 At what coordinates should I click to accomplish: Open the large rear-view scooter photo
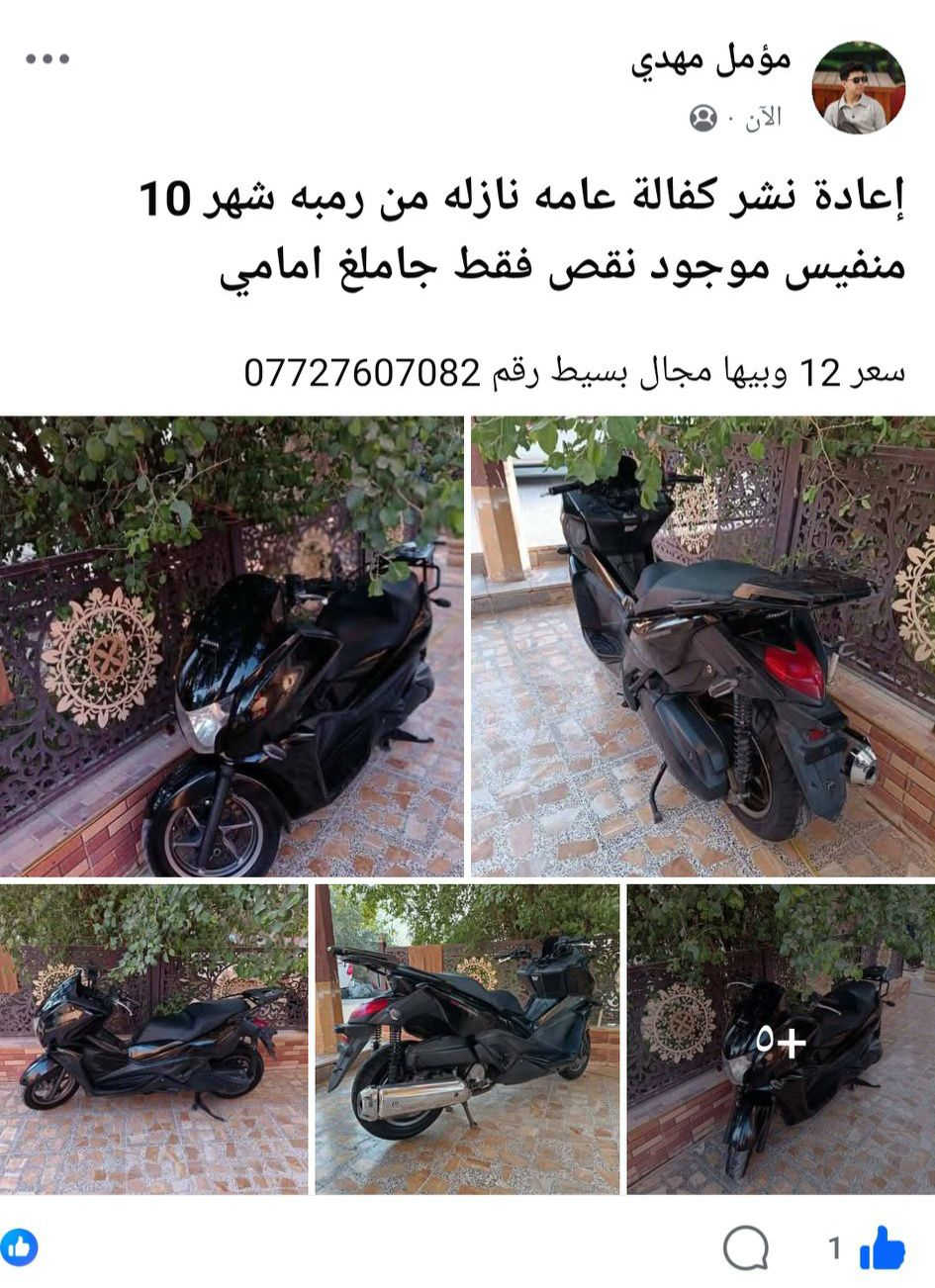[x=702, y=646]
